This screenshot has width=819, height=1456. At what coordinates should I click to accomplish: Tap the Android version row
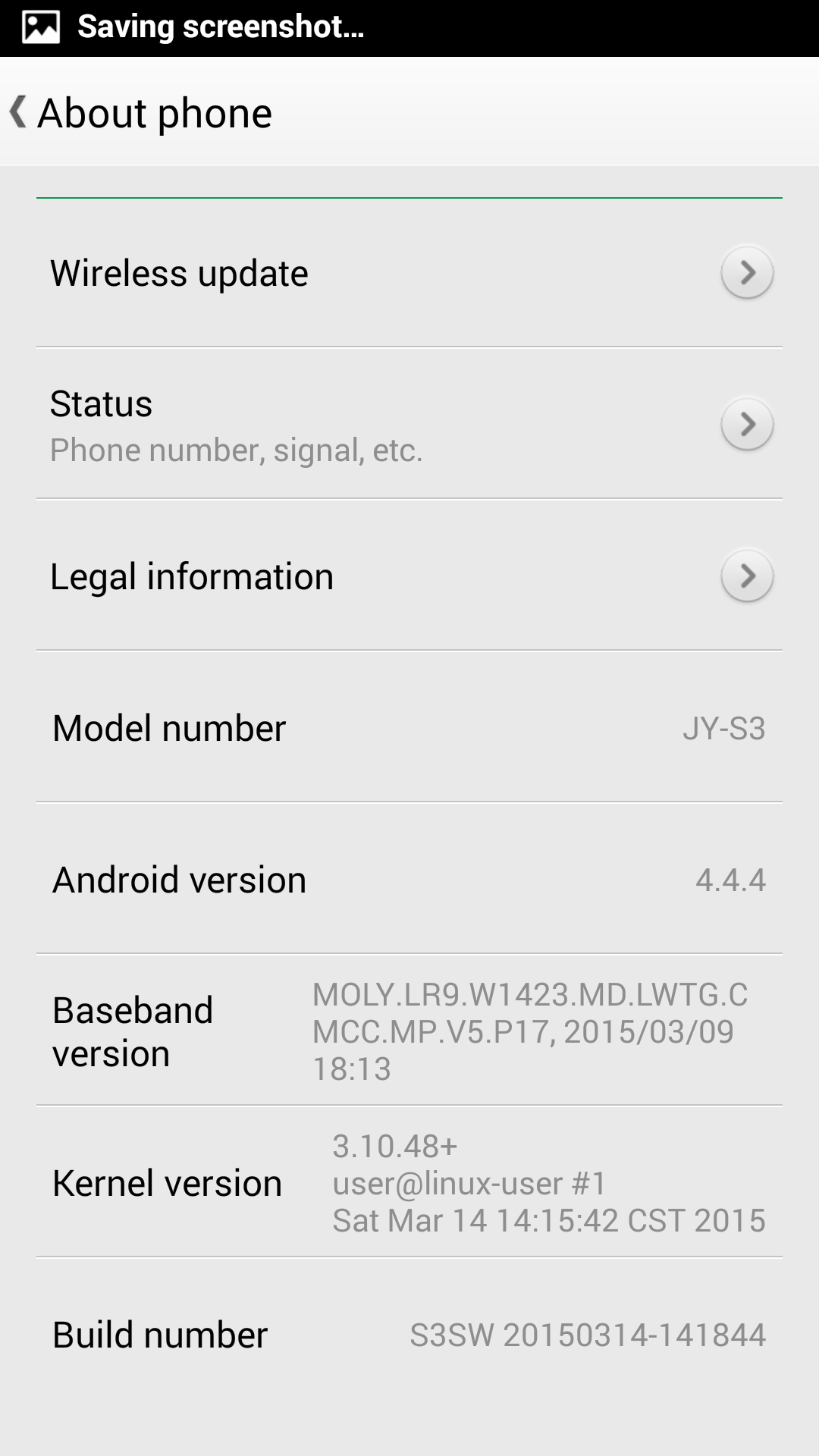pos(409,880)
